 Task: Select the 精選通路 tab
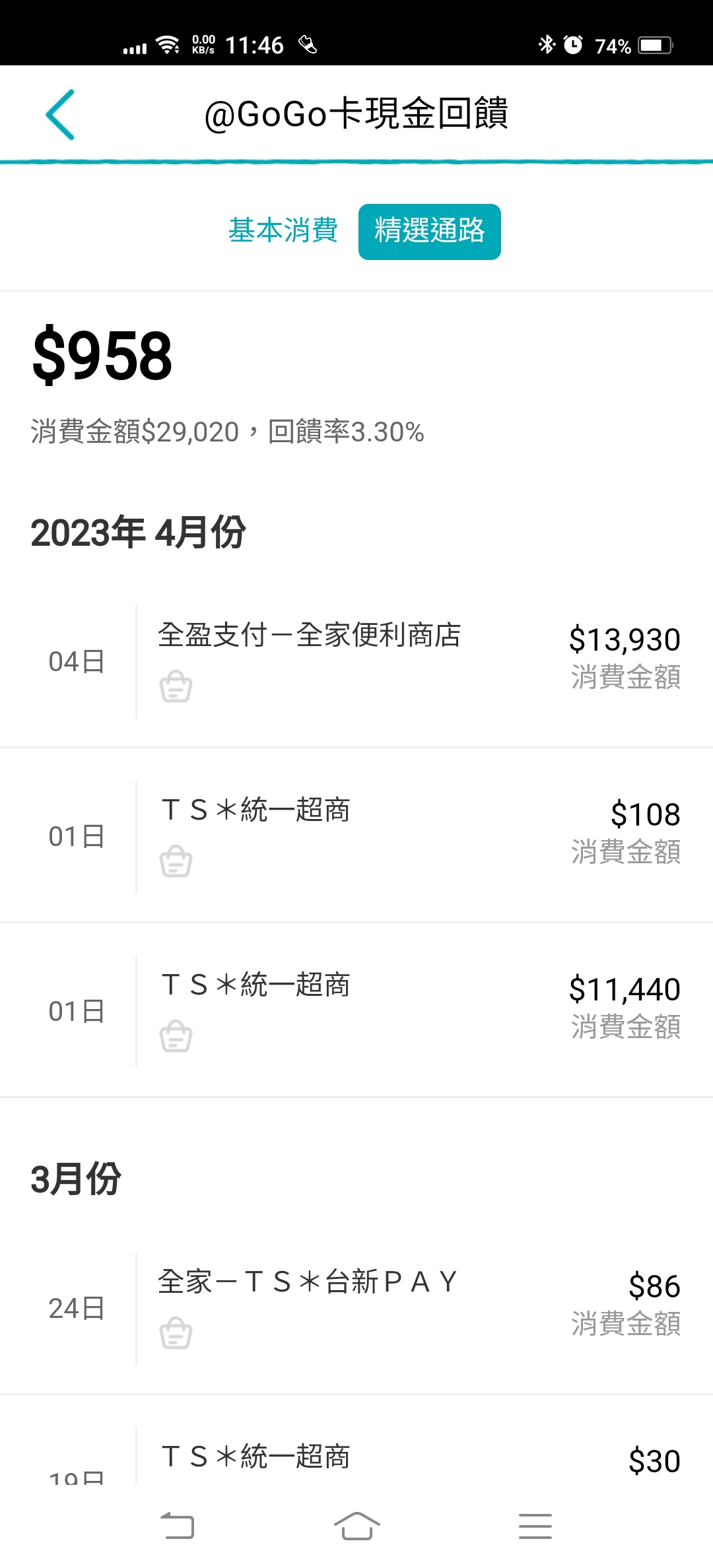point(429,232)
